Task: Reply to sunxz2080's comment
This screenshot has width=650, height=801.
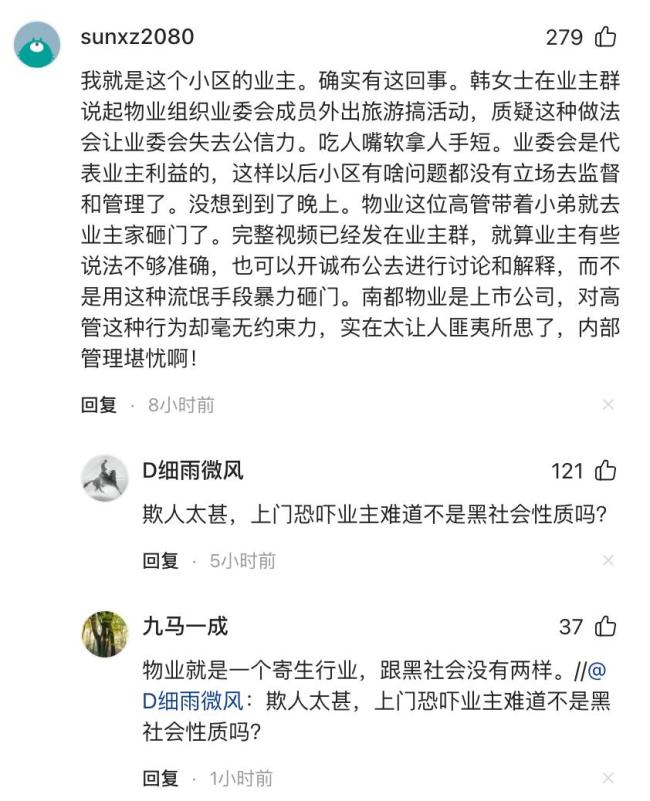Action: [99, 405]
